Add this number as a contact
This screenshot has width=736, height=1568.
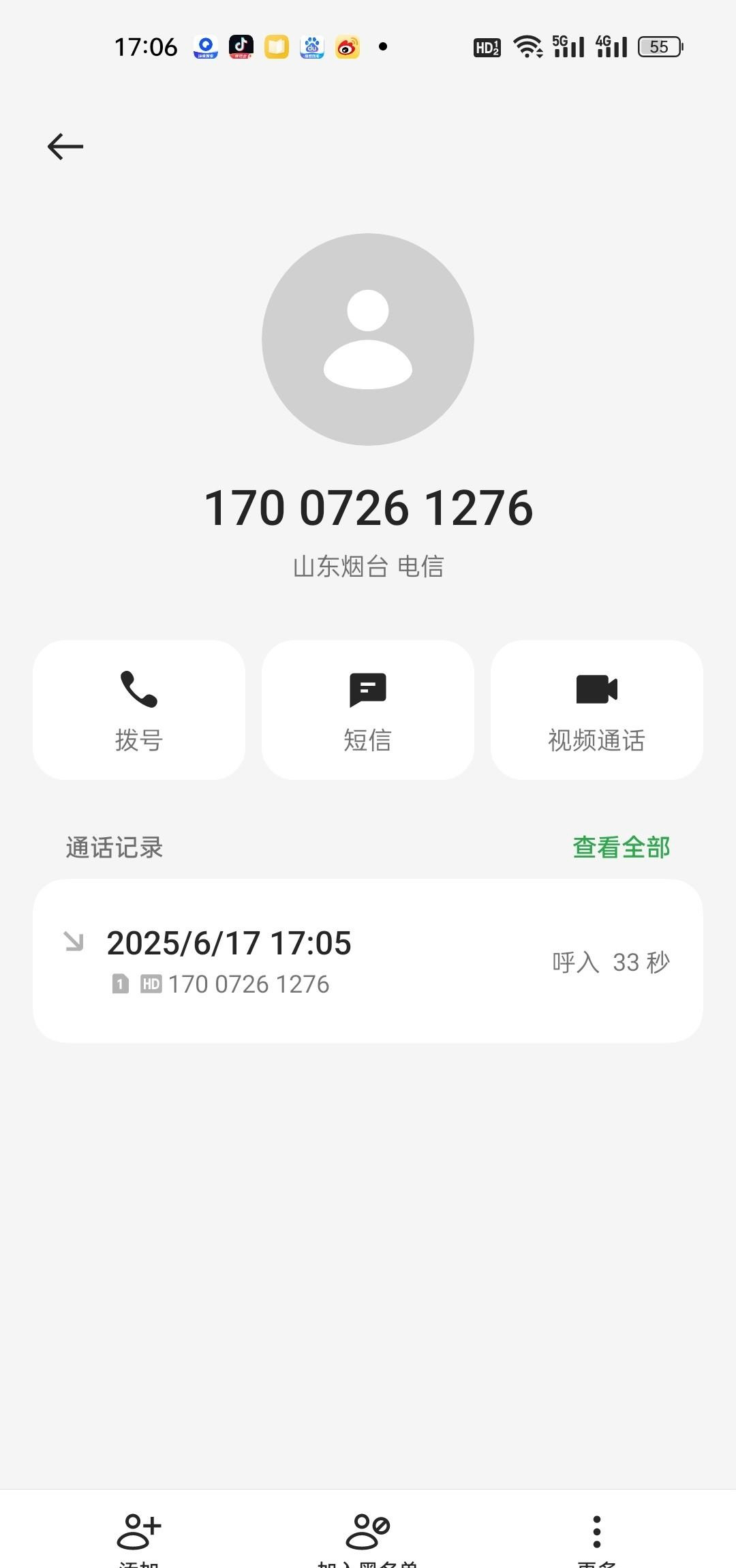(x=139, y=1534)
